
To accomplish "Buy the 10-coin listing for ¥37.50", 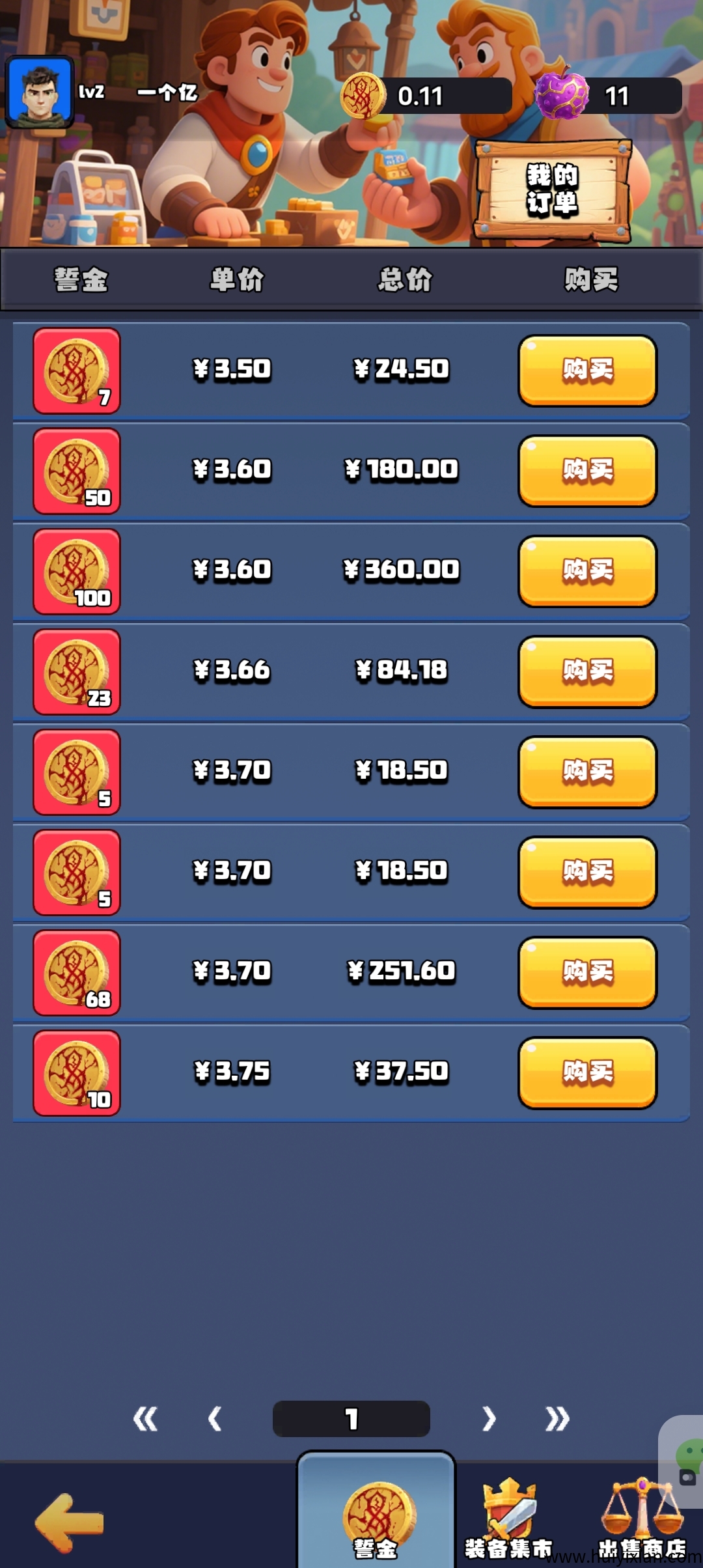I will (x=587, y=1072).
